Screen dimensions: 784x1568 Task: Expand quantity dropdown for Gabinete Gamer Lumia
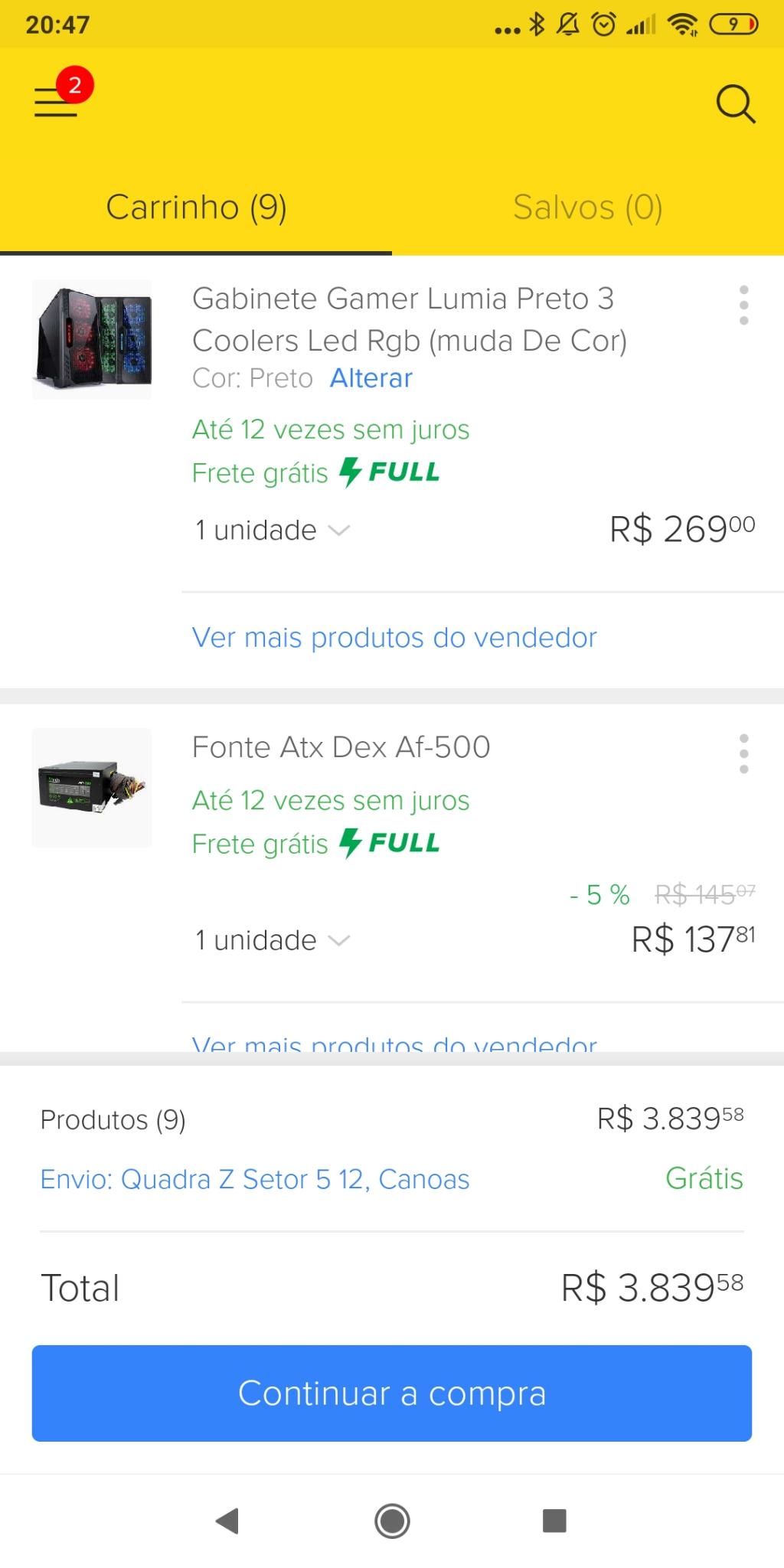click(x=273, y=530)
